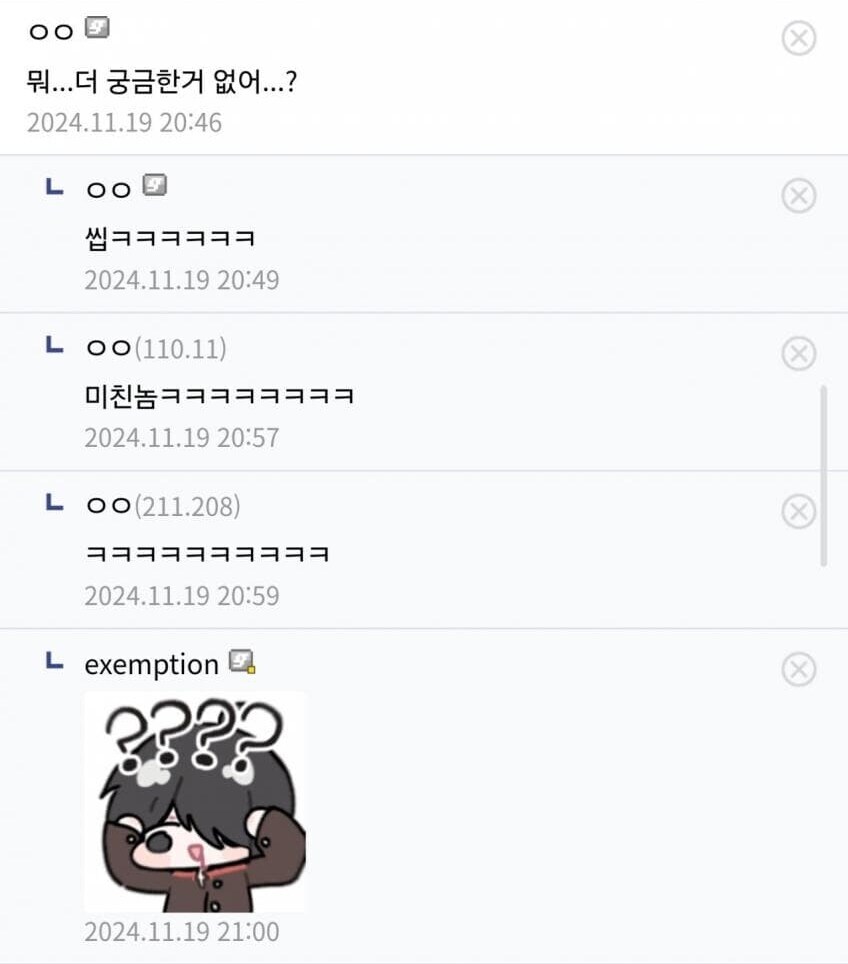Click the X on the 씹ㅋㅋㅋㅋㅋㅋ reply
Screen dimensions: 848x964
click(x=798, y=196)
